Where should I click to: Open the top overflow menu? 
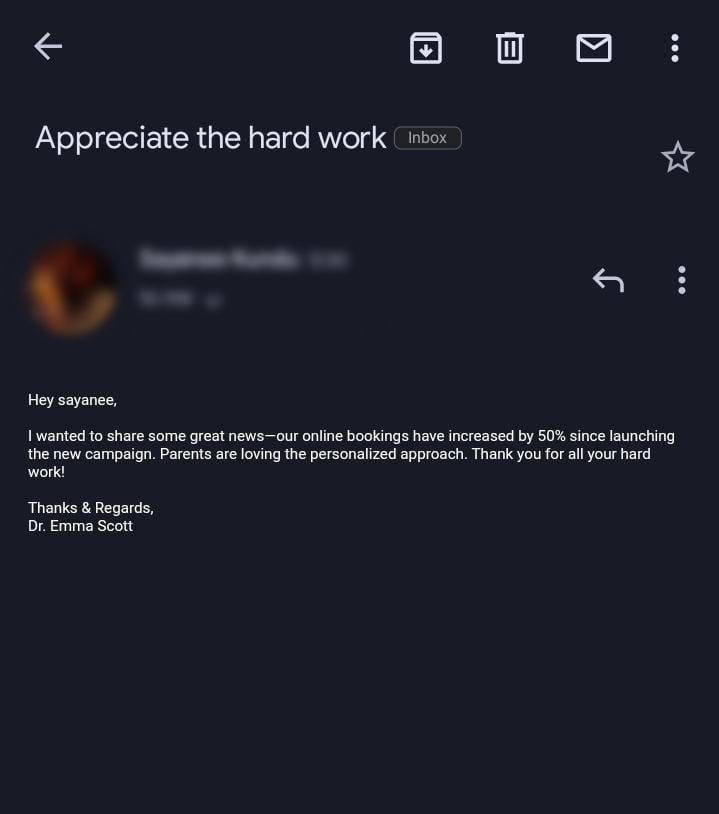675,47
